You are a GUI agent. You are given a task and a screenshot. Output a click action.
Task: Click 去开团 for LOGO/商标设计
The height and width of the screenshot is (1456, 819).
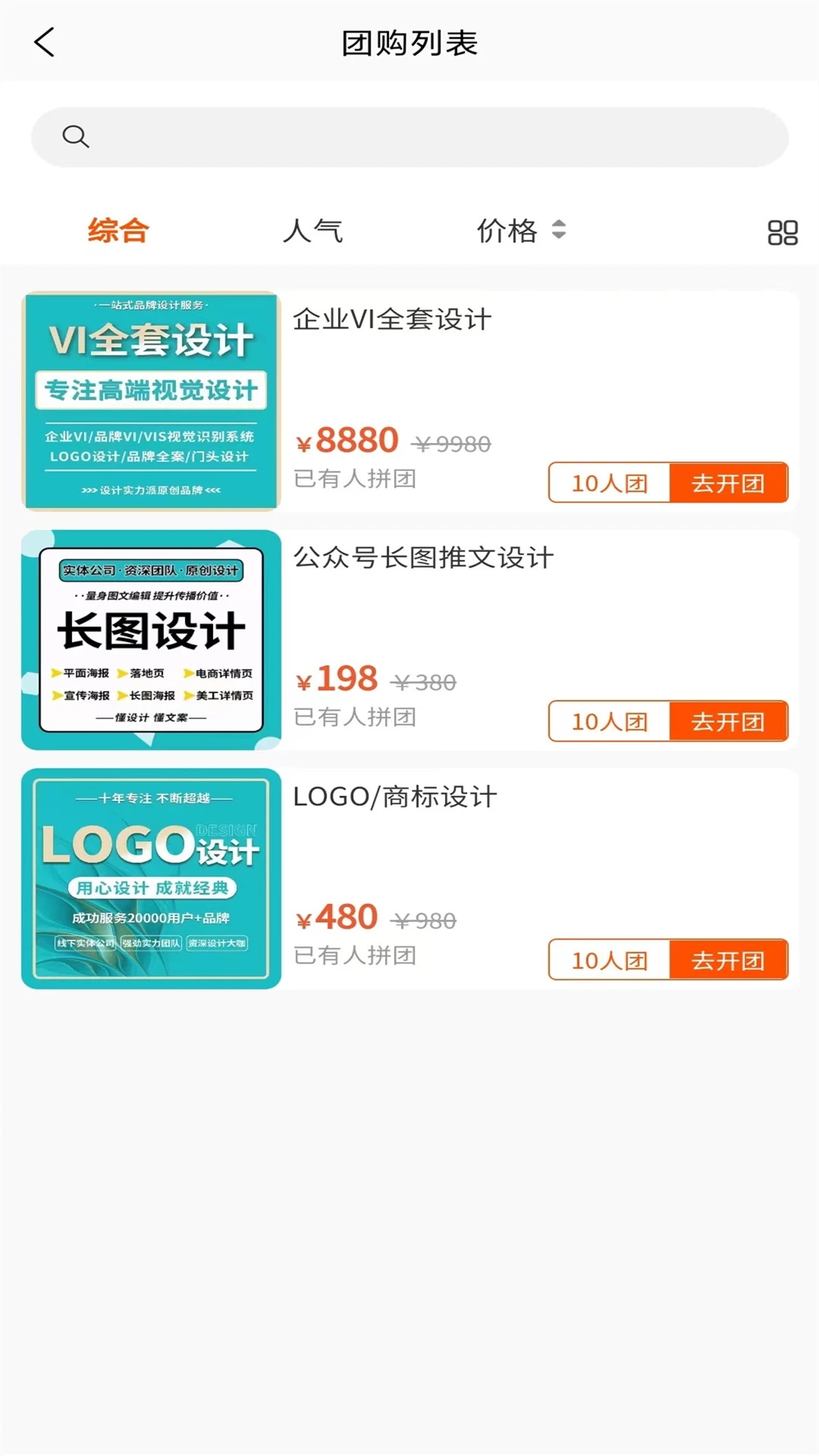point(727,960)
